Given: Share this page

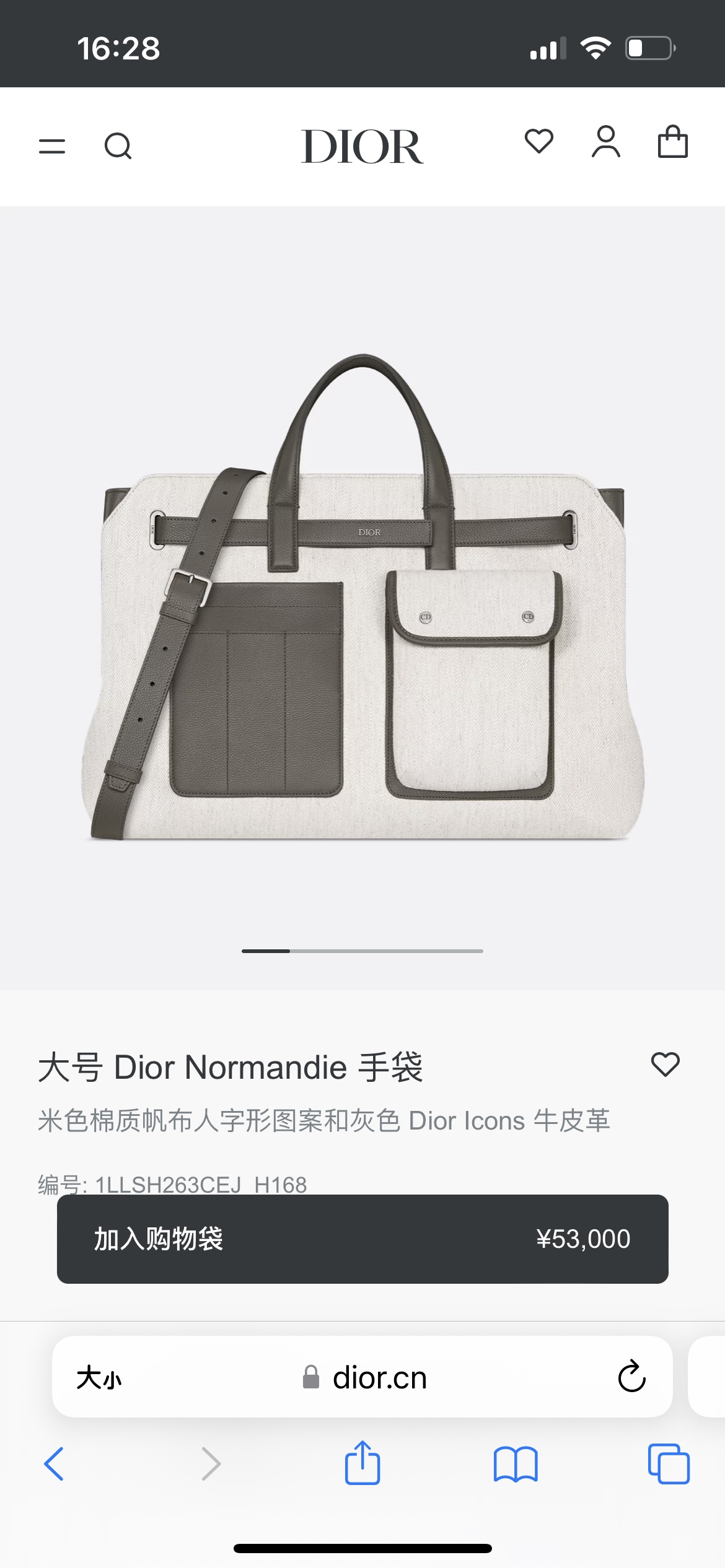Looking at the screenshot, I should click(x=362, y=1463).
